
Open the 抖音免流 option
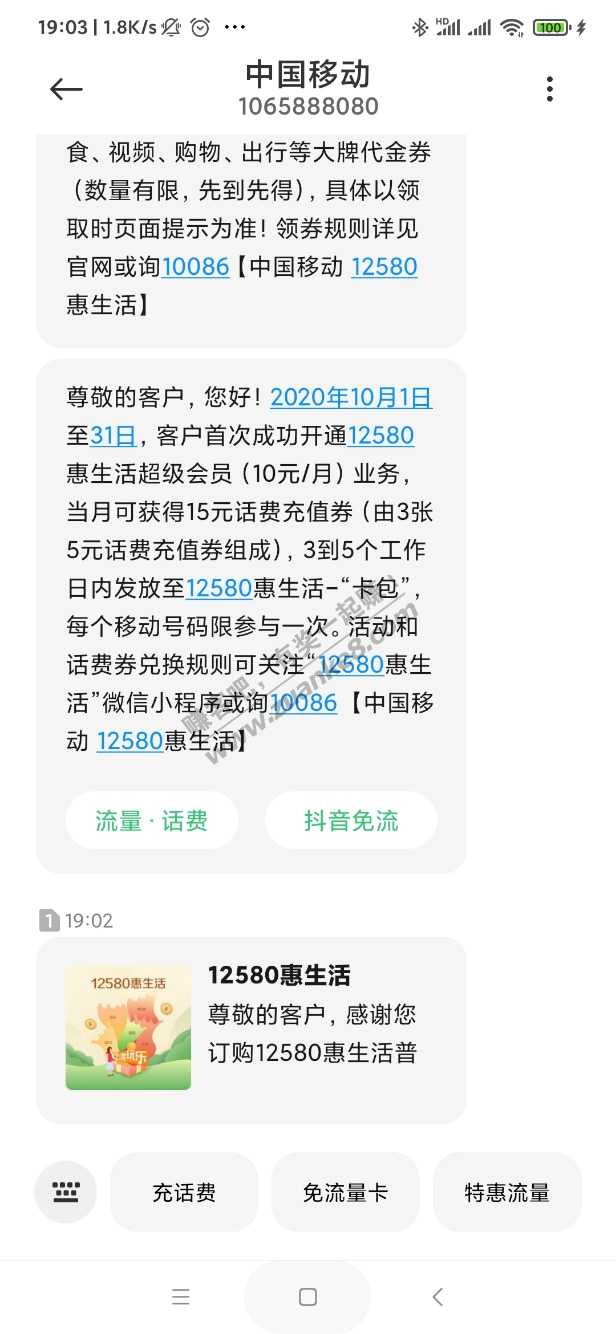(351, 821)
